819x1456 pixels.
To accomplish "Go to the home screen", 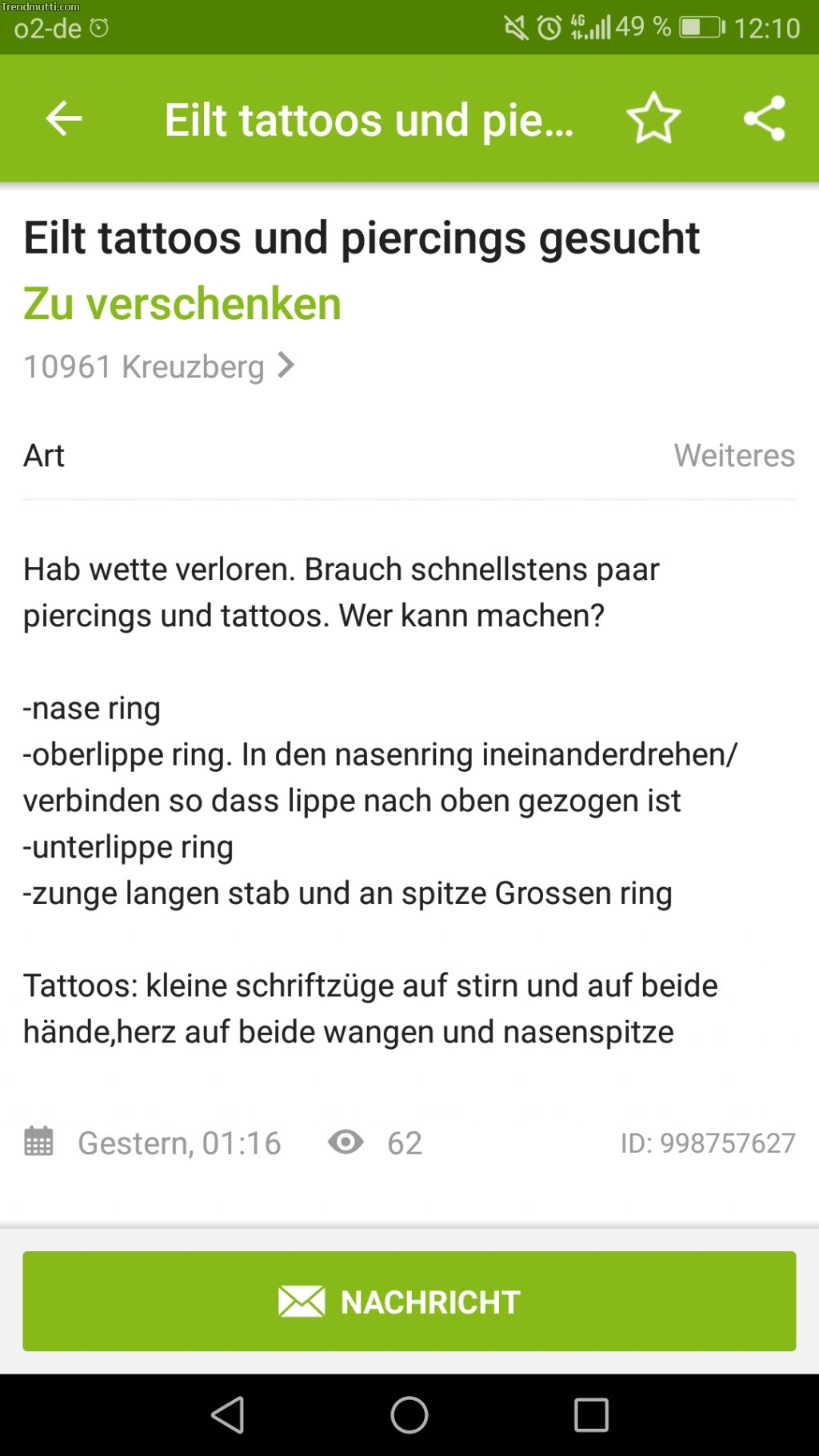I will tap(409, 1415).
